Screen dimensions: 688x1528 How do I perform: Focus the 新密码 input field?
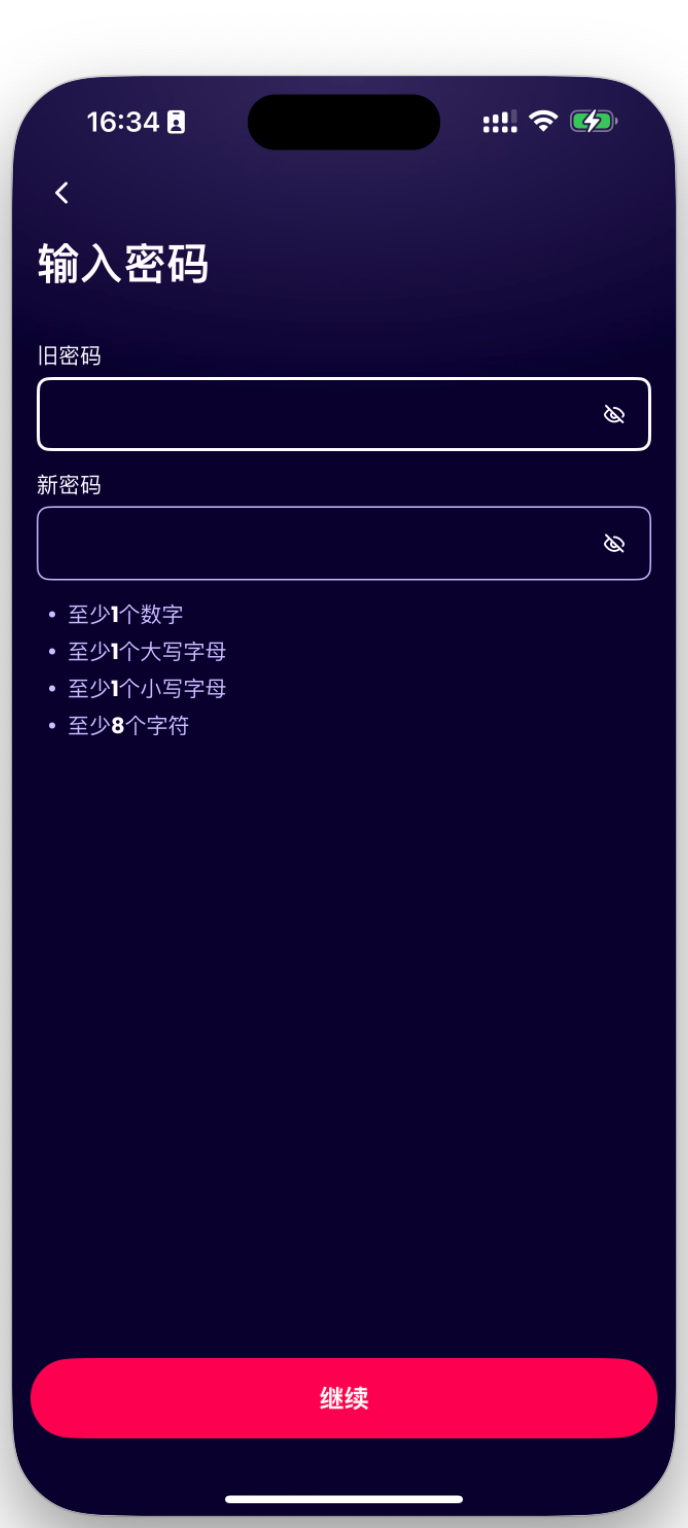click(310, 543)
